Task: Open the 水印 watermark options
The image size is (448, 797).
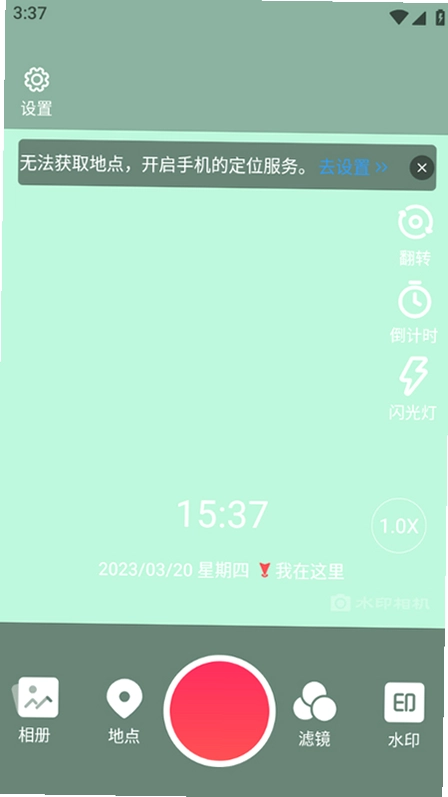Action: [404, 715]
